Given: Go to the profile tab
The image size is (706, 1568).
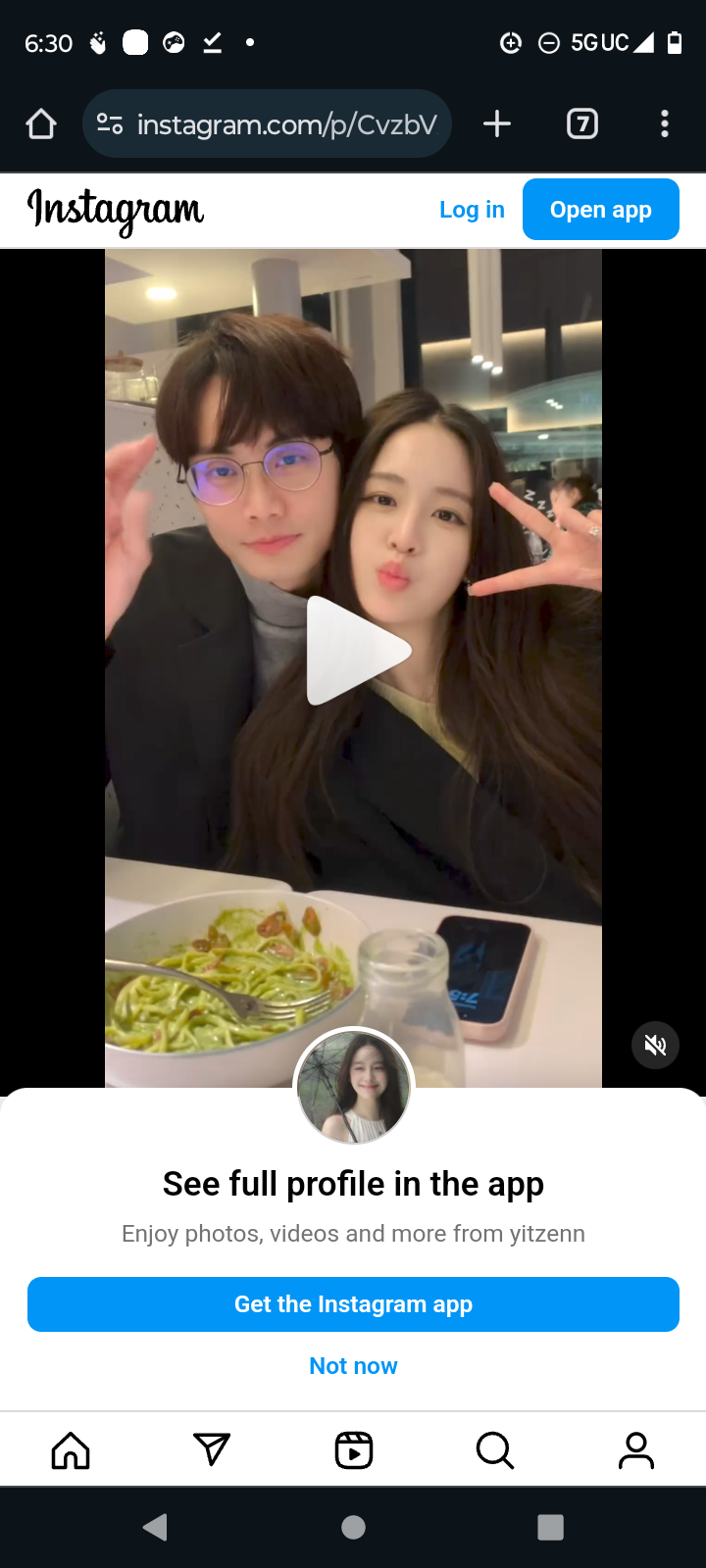Looking at the screenshot, I should [x=635, y=1450].
